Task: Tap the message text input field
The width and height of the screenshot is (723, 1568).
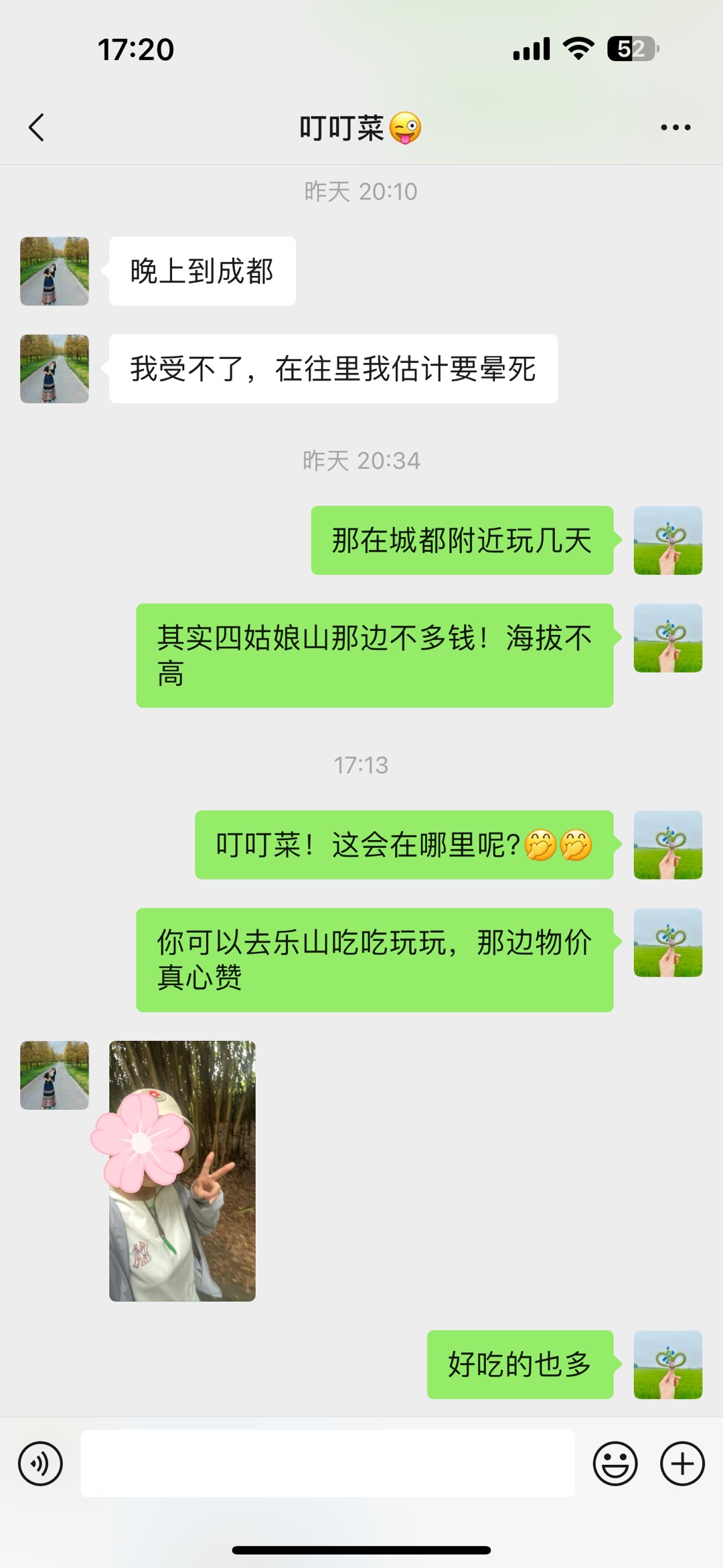Action: coord(327,1464)
